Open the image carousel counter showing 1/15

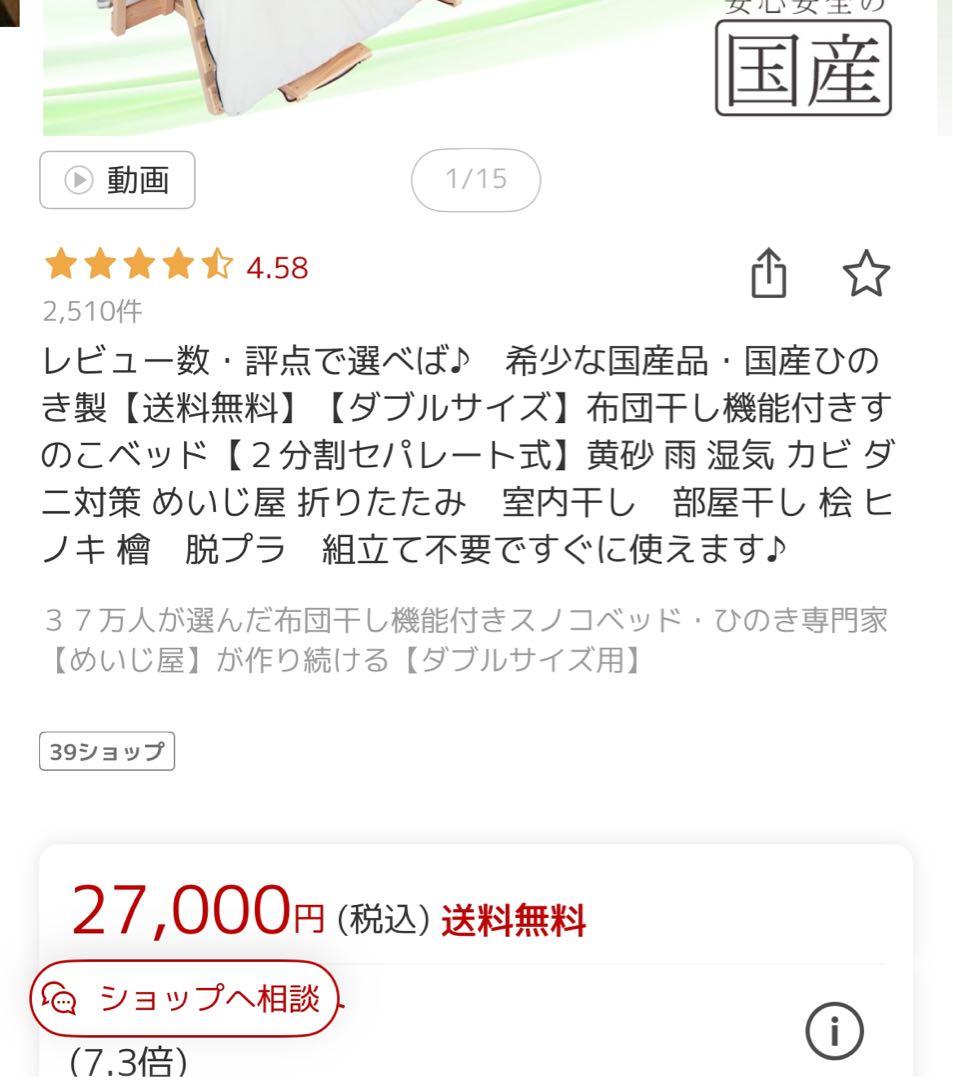[x=476, y=180]
